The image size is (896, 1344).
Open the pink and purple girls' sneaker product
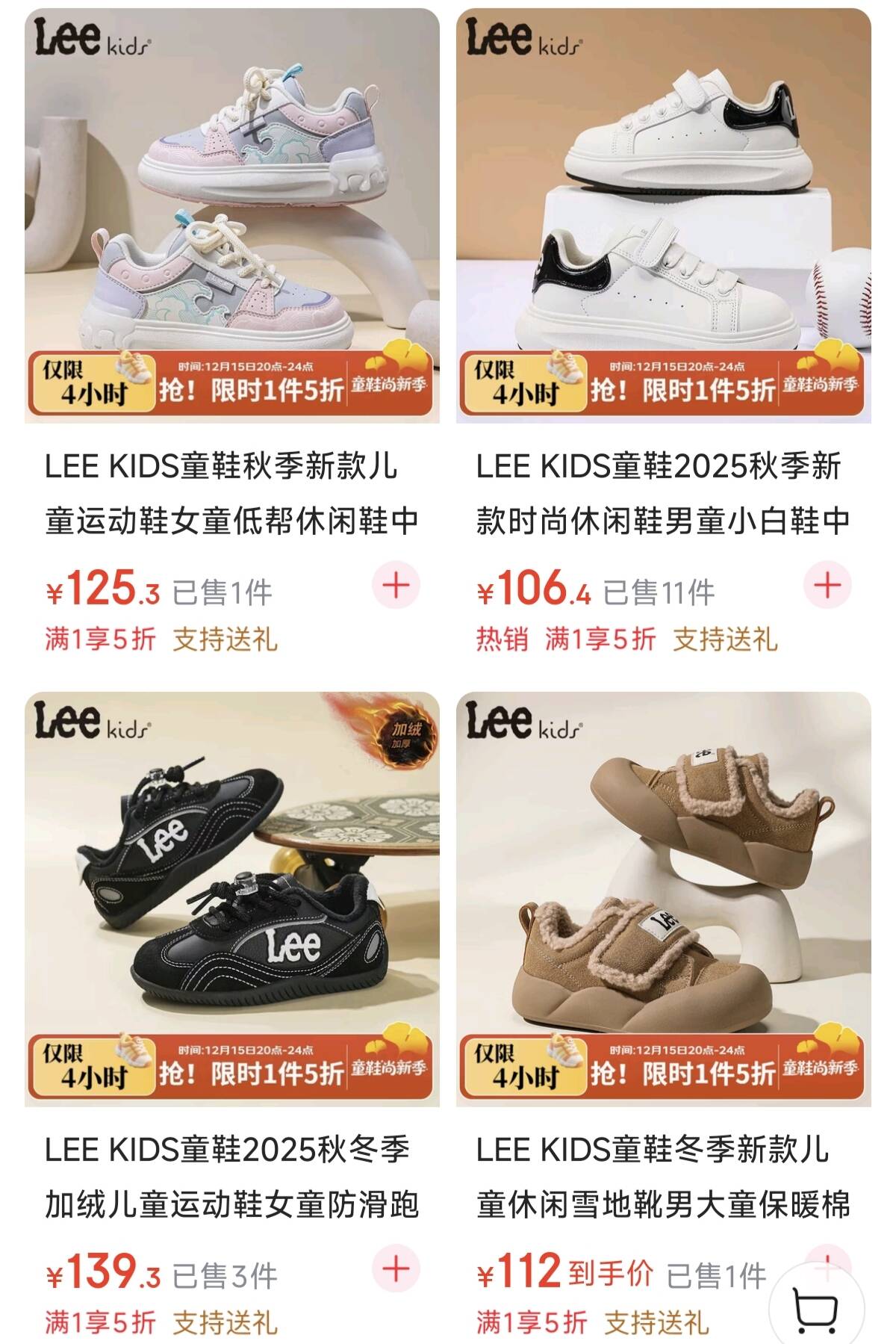[x=231, y=217]
